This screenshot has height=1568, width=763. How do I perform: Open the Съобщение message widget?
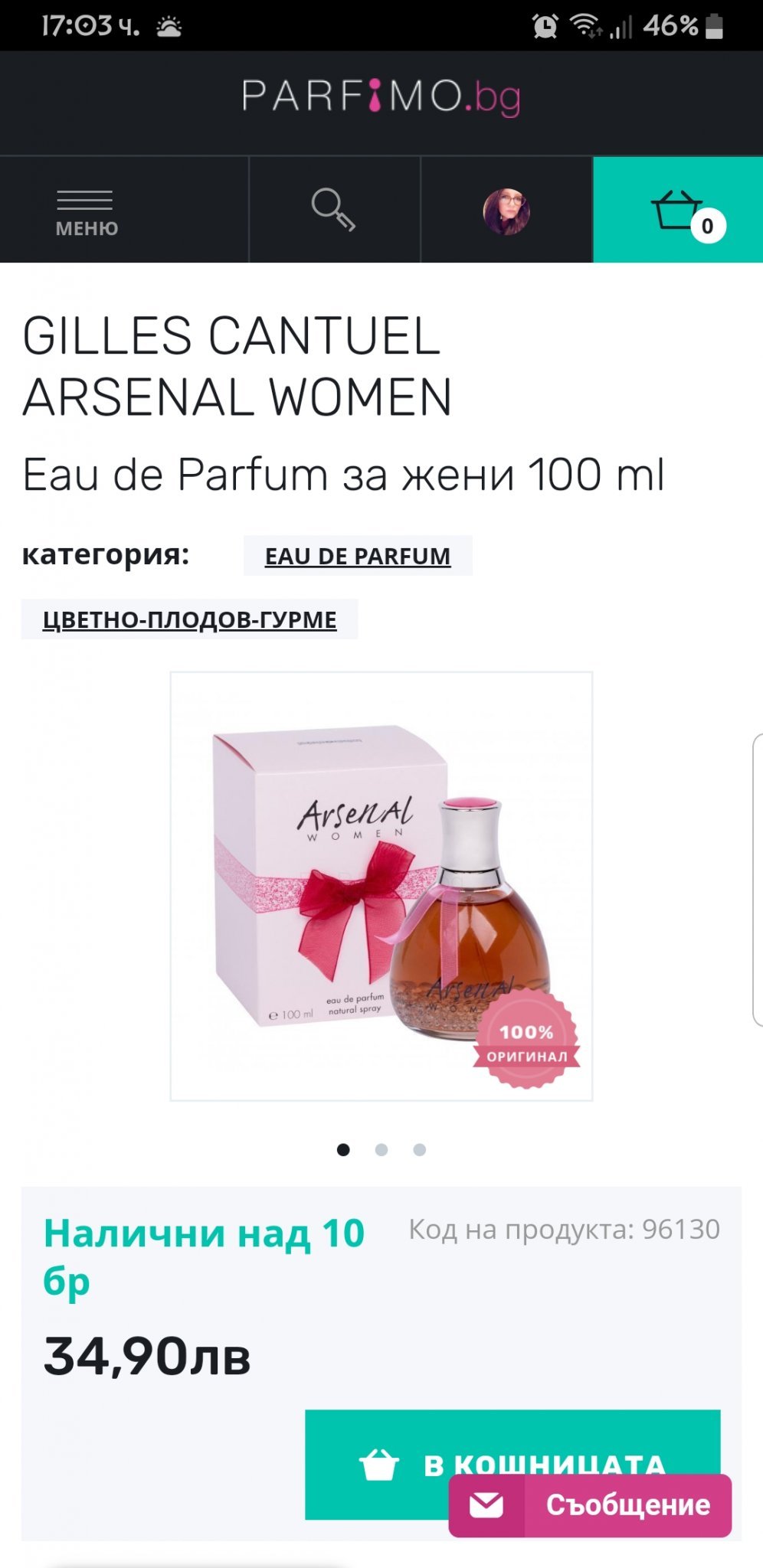[590, 1505]
